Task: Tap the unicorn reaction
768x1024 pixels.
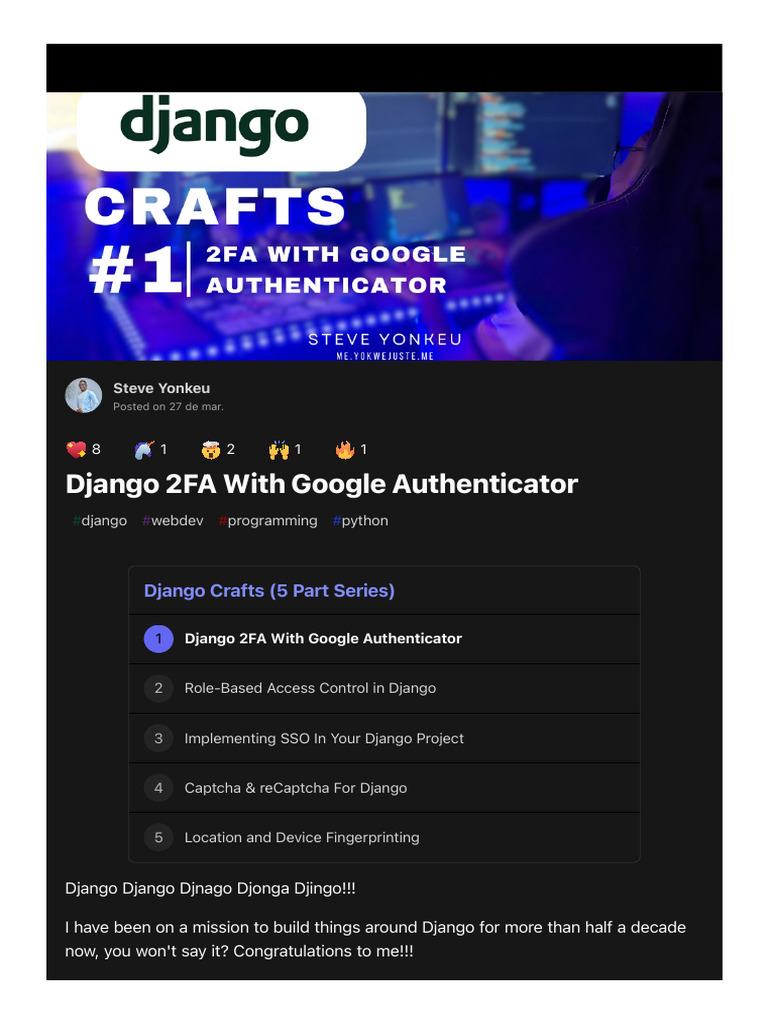Action: (x=151, y=449)
